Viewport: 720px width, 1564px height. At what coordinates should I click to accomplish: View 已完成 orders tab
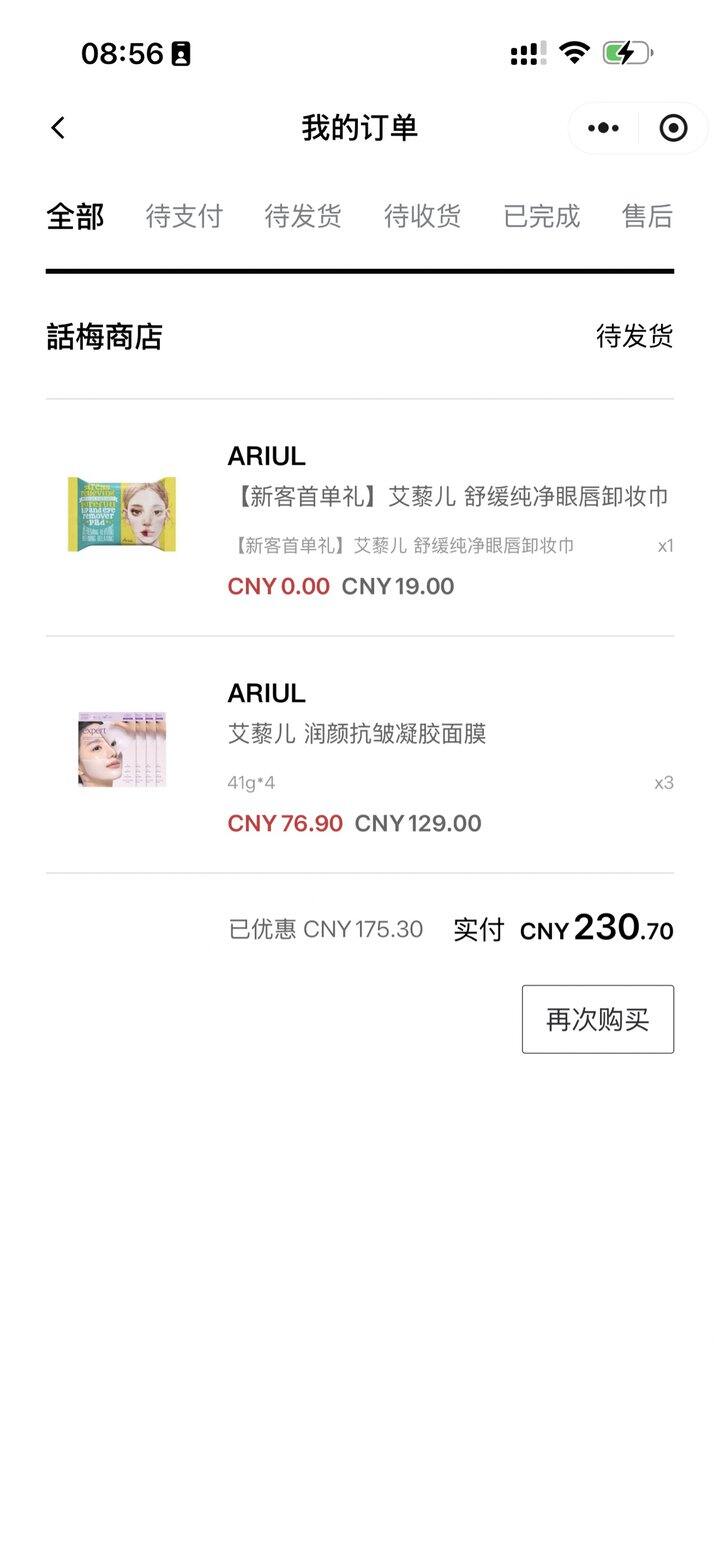(541, 216)
